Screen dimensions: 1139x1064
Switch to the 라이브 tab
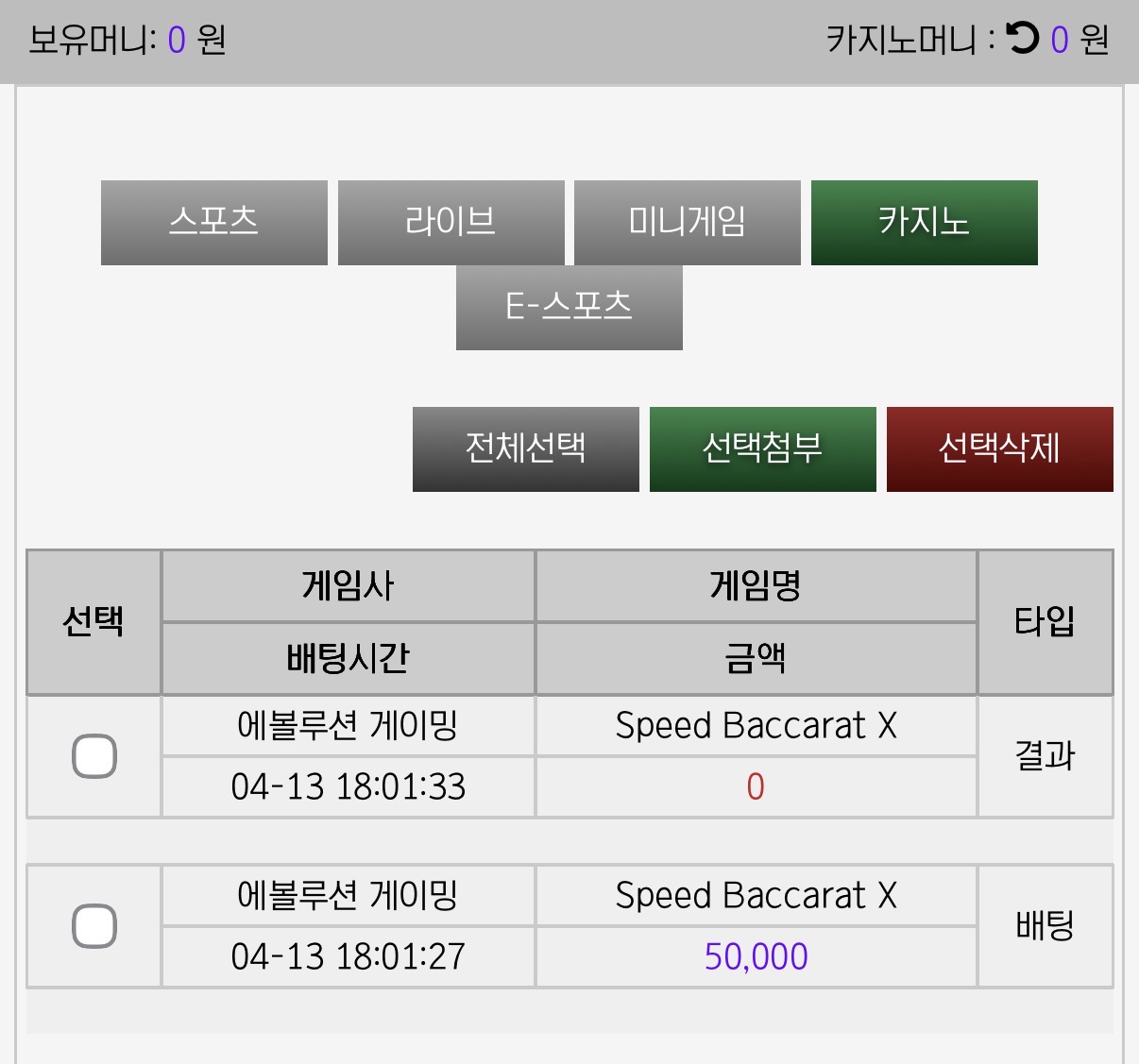450,223
